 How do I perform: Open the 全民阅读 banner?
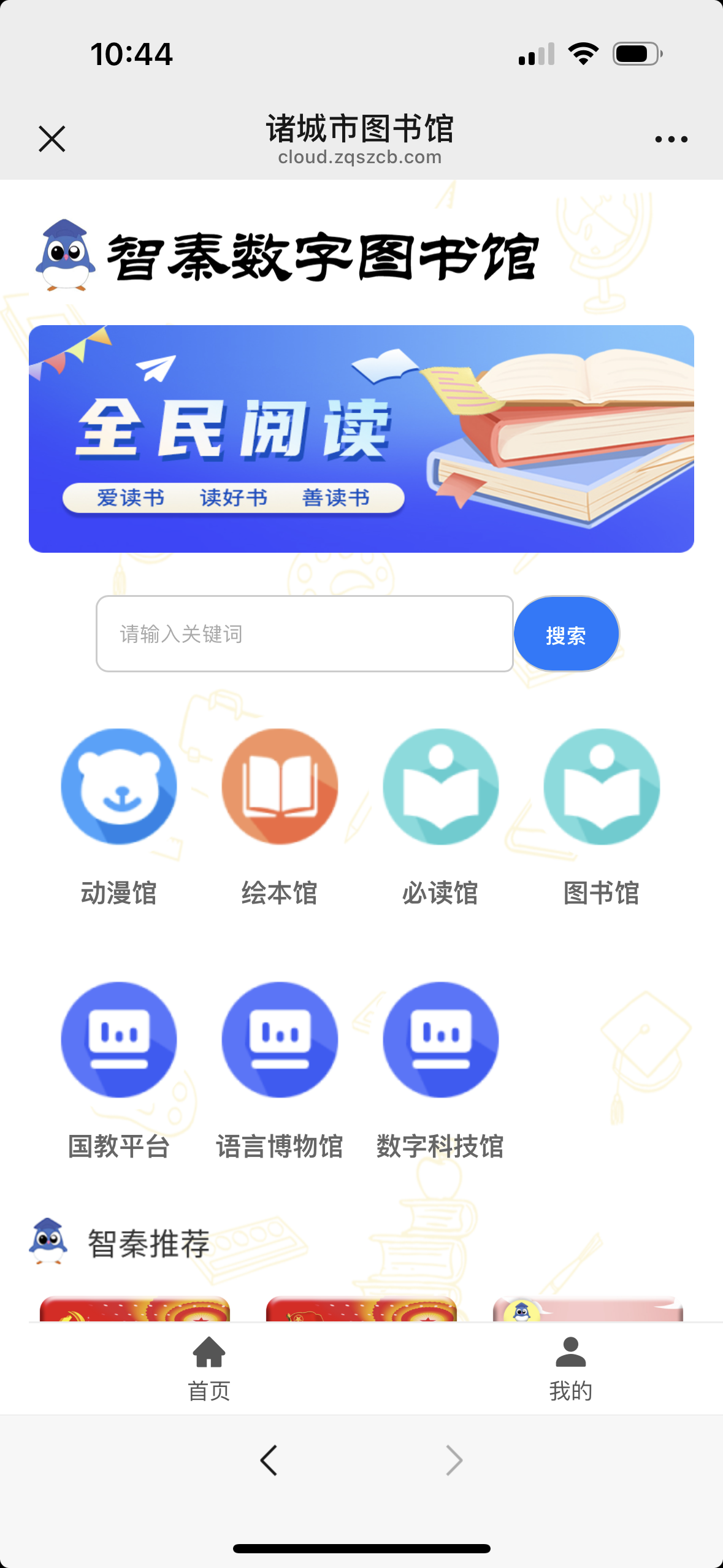[361, 439]
